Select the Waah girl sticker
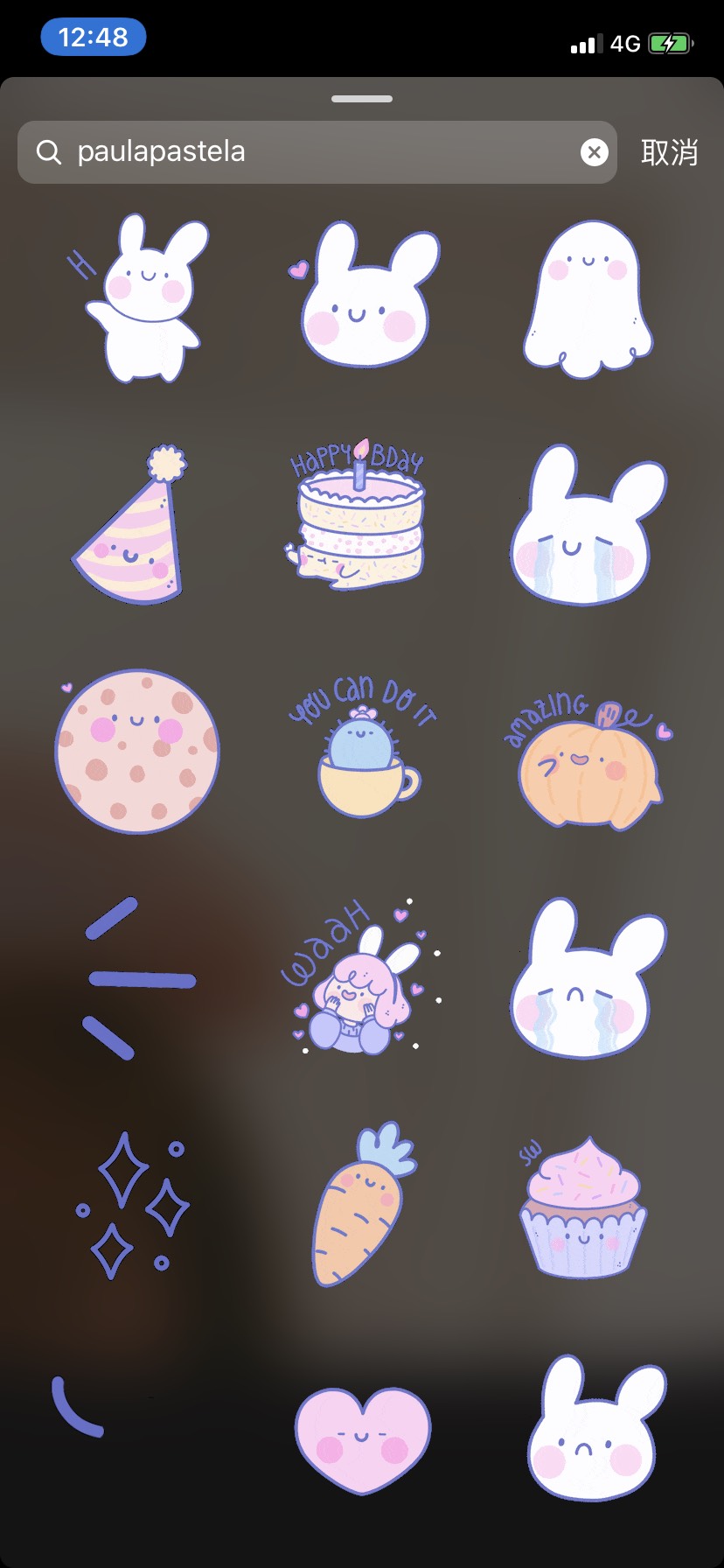This screenshot has height=1568, width=724. click(360, 980)
